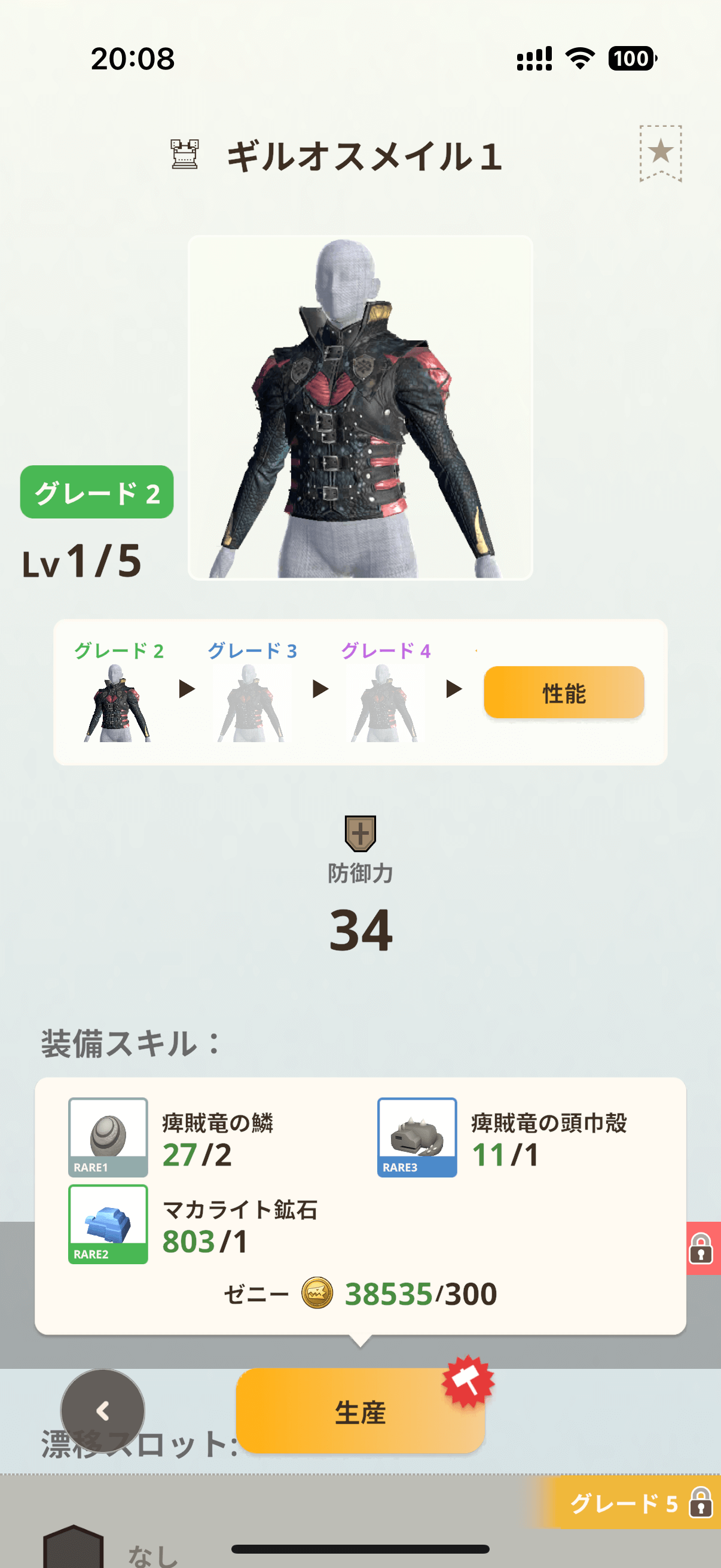Screen dimensions: 721x1568
Task: Select the グレード 4 armor thumbnail
Action: coord(384,703)
